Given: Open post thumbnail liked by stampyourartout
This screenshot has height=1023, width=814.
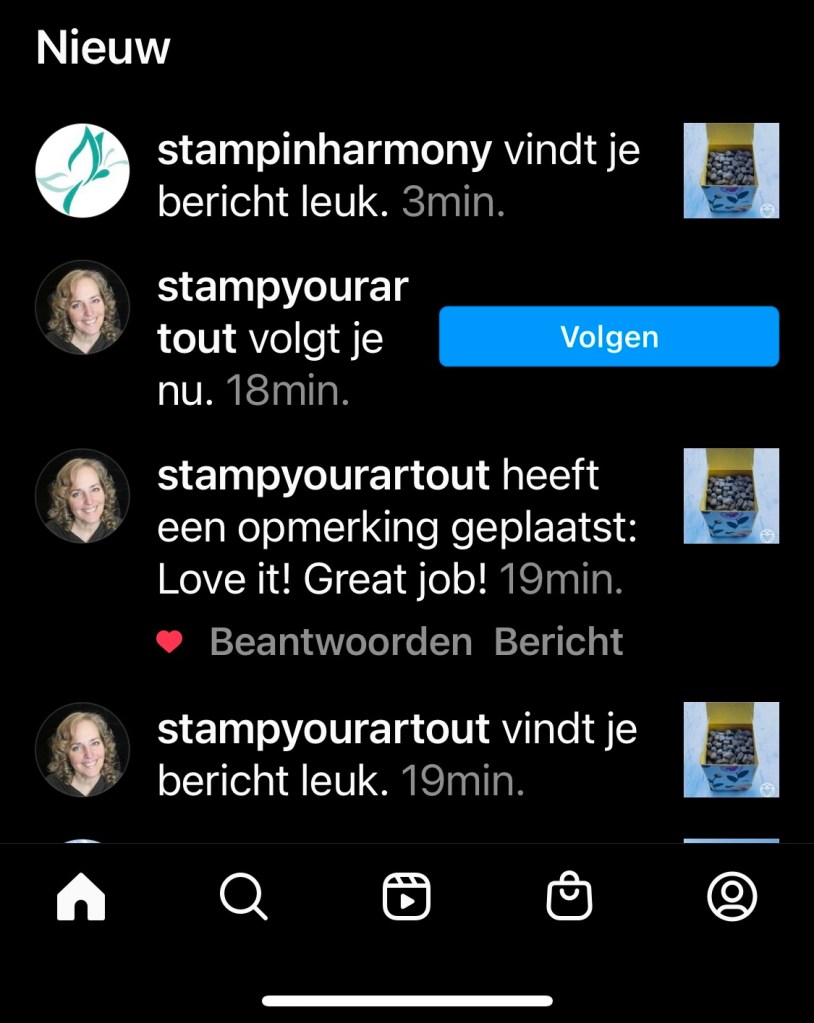Looking at the screenshot, I should click(x=731, y=749).
